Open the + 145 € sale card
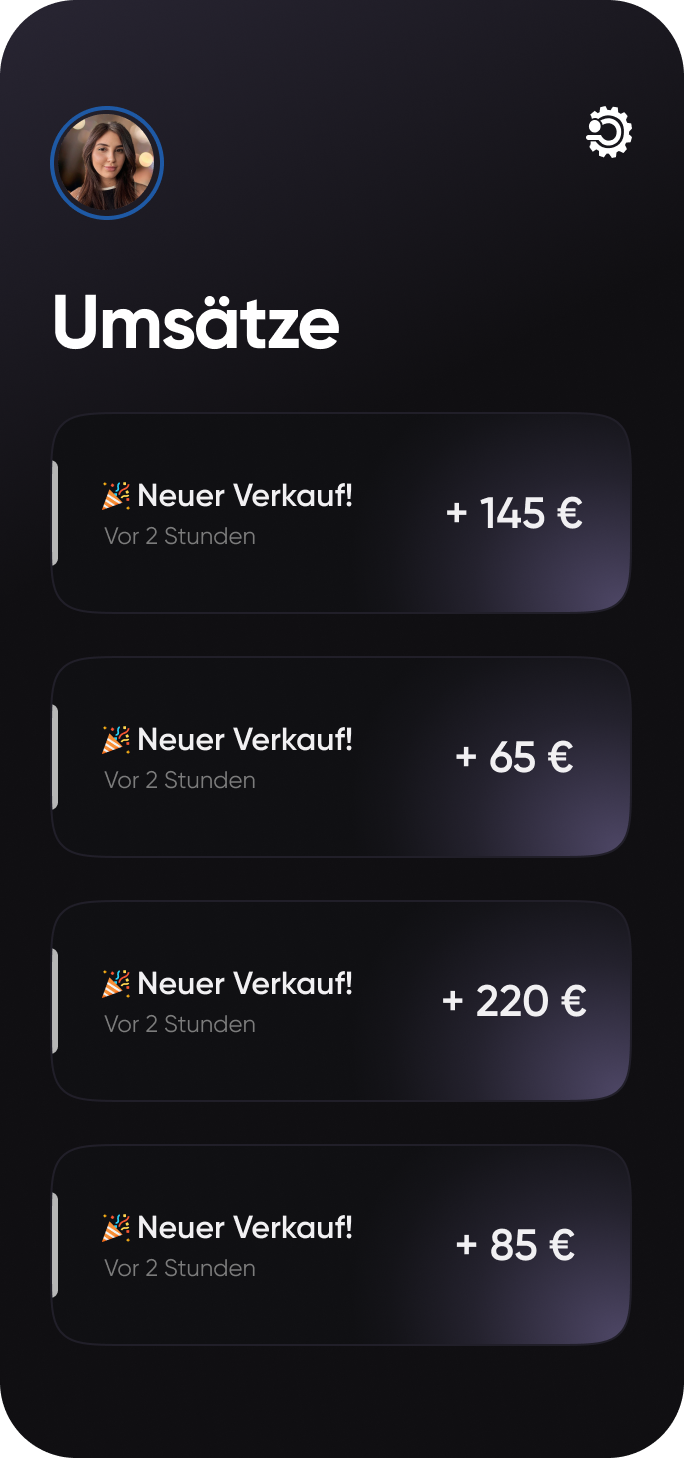Screen dimensions: 684x1458 [341, 513]
